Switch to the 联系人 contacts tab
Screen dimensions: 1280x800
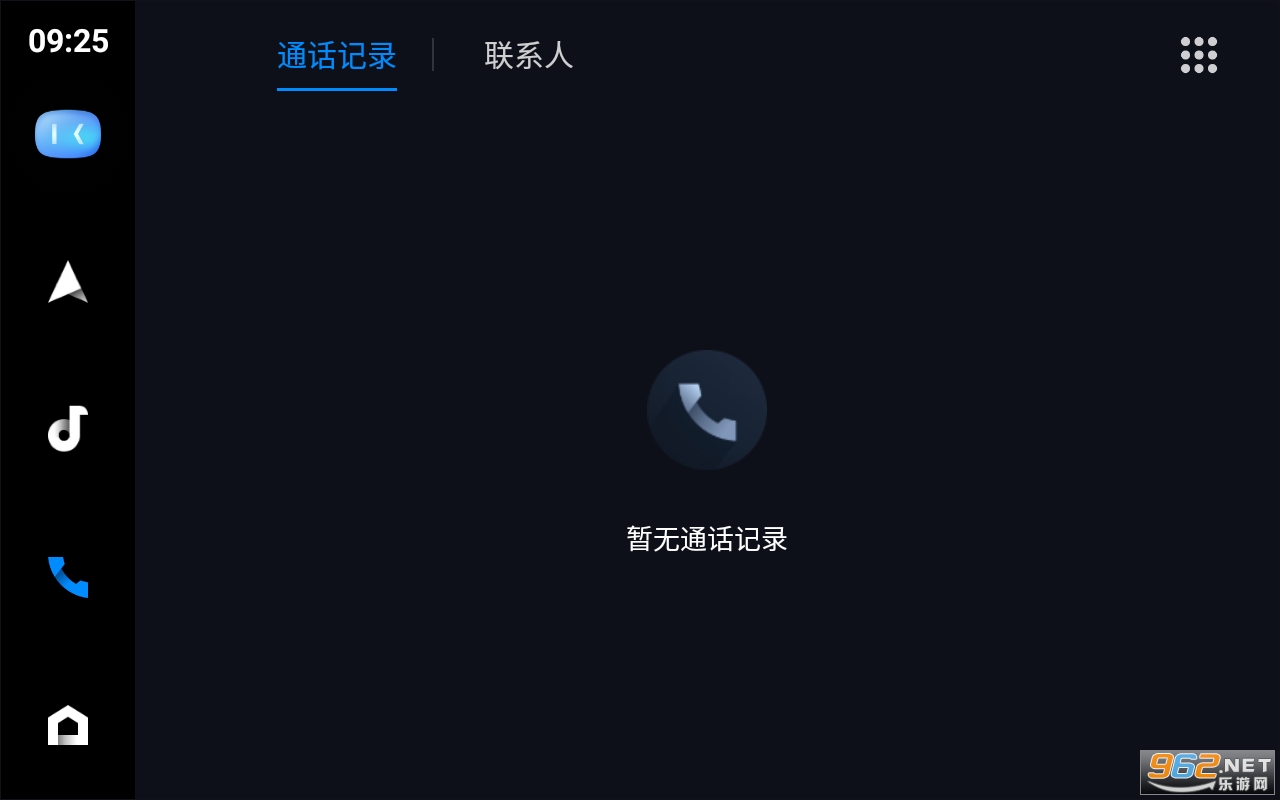528,55
